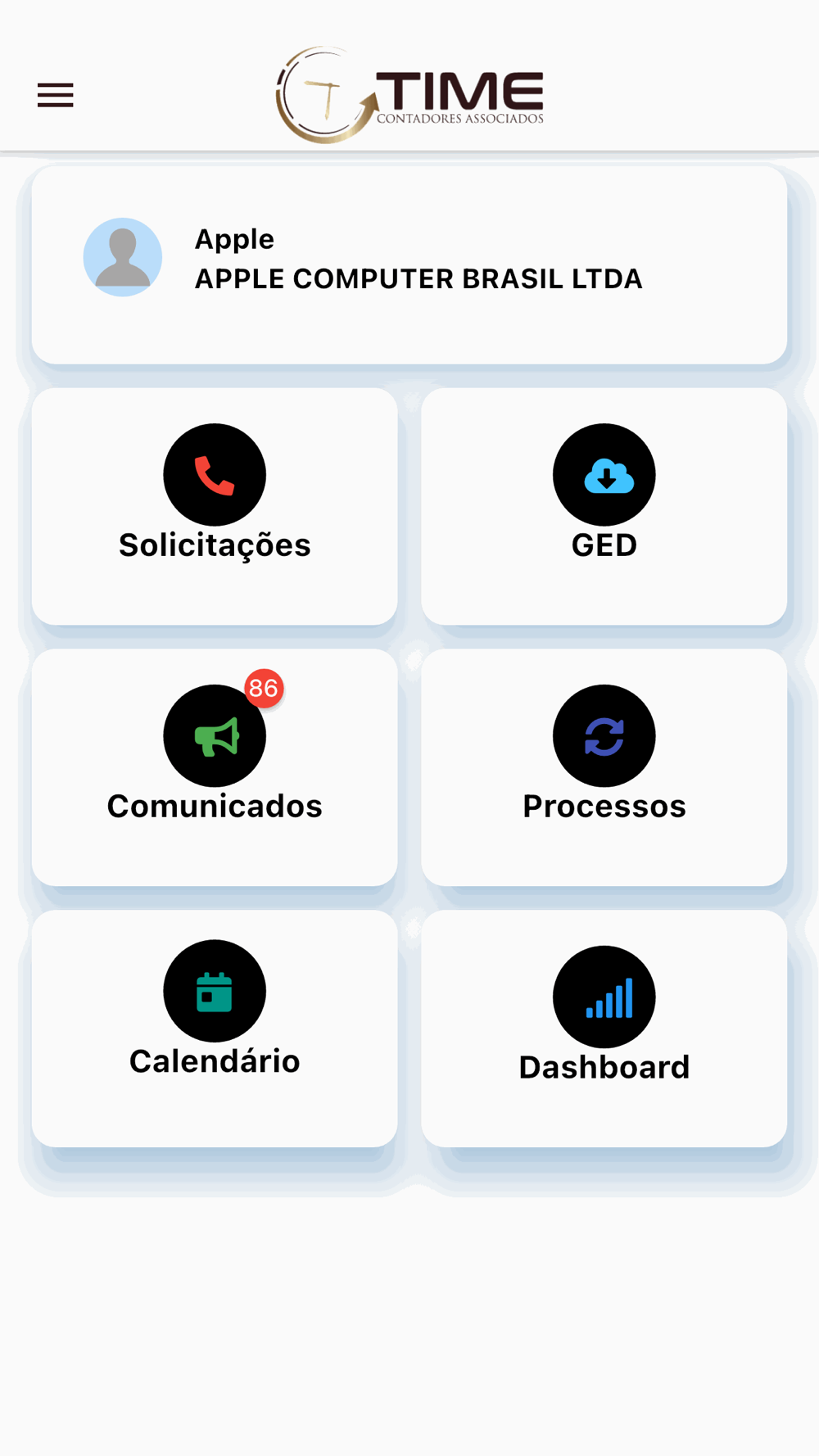Open the Apple Computer Brasil profile card
The height and width of the screenshot is (1456, 819).
[409, 265]
